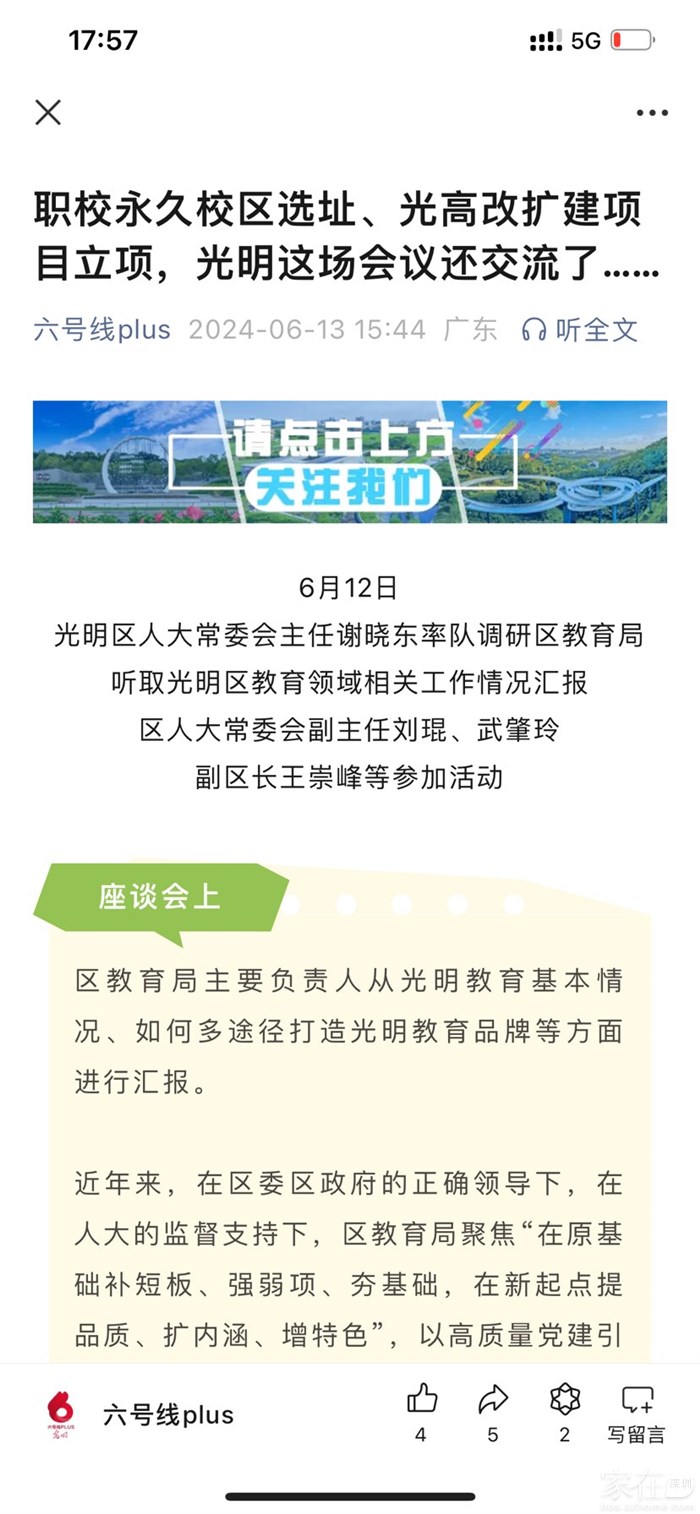
Task: Listen to the full article with 听全文
Action: tap(580, 329)
